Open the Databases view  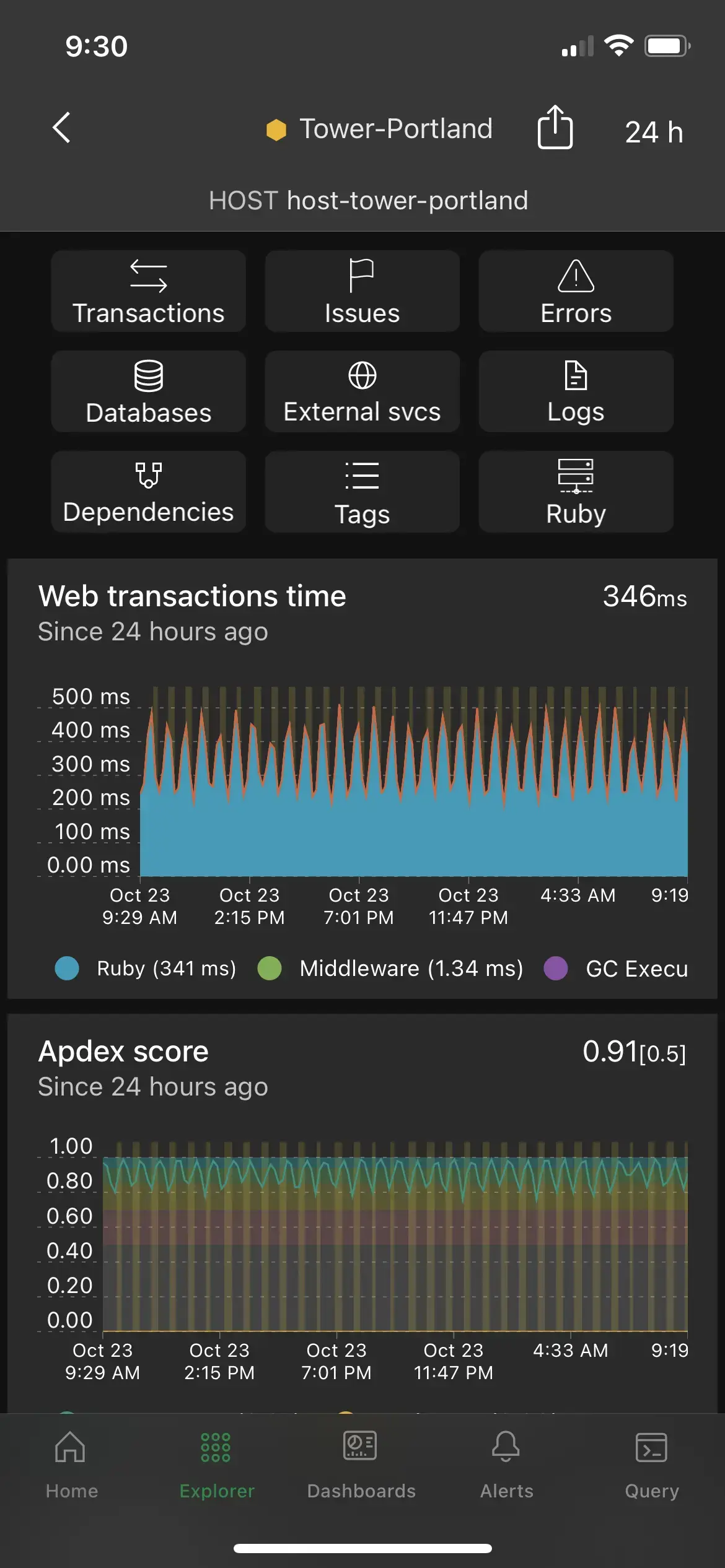(148, 391)
